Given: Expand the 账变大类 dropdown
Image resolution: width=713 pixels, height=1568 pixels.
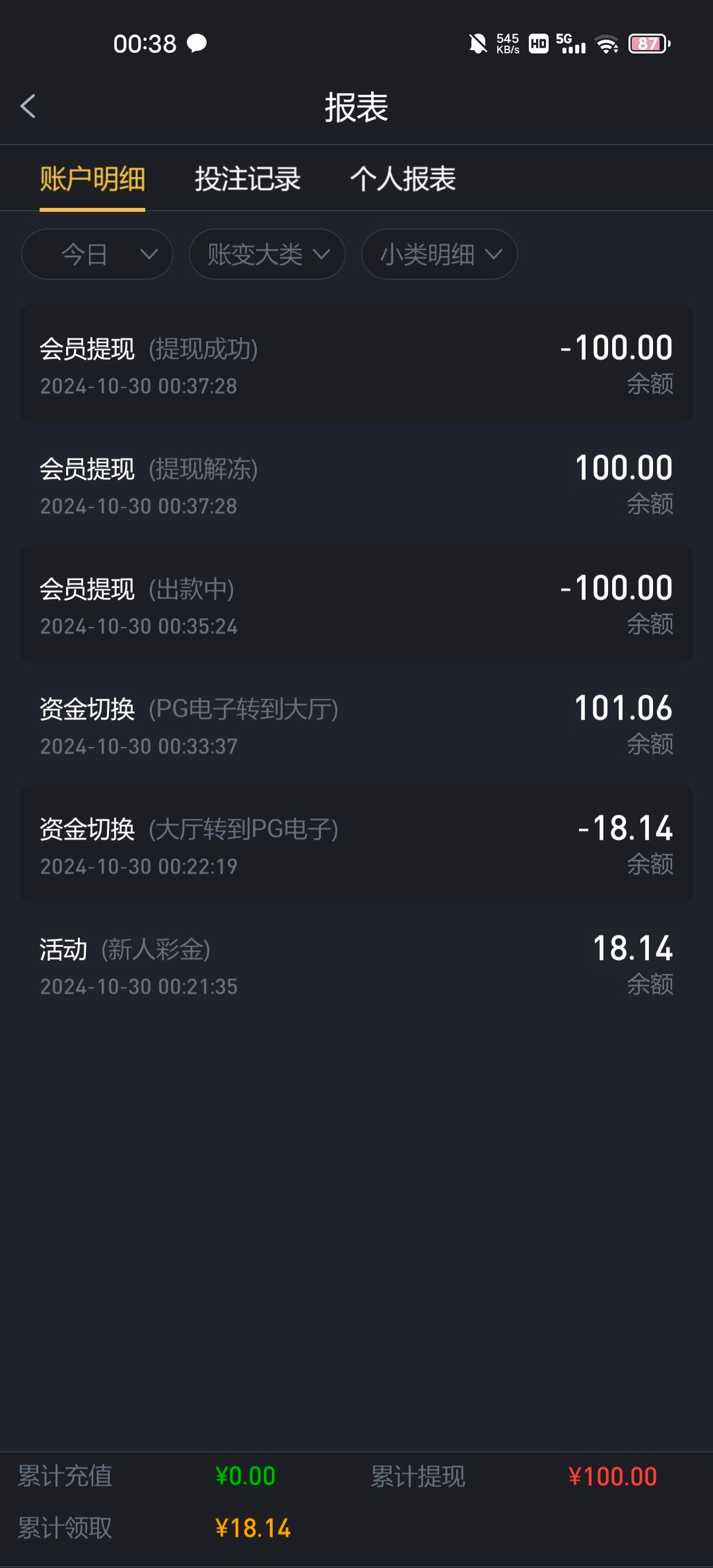Looking at the screenshot, I should tap(267, 254).
